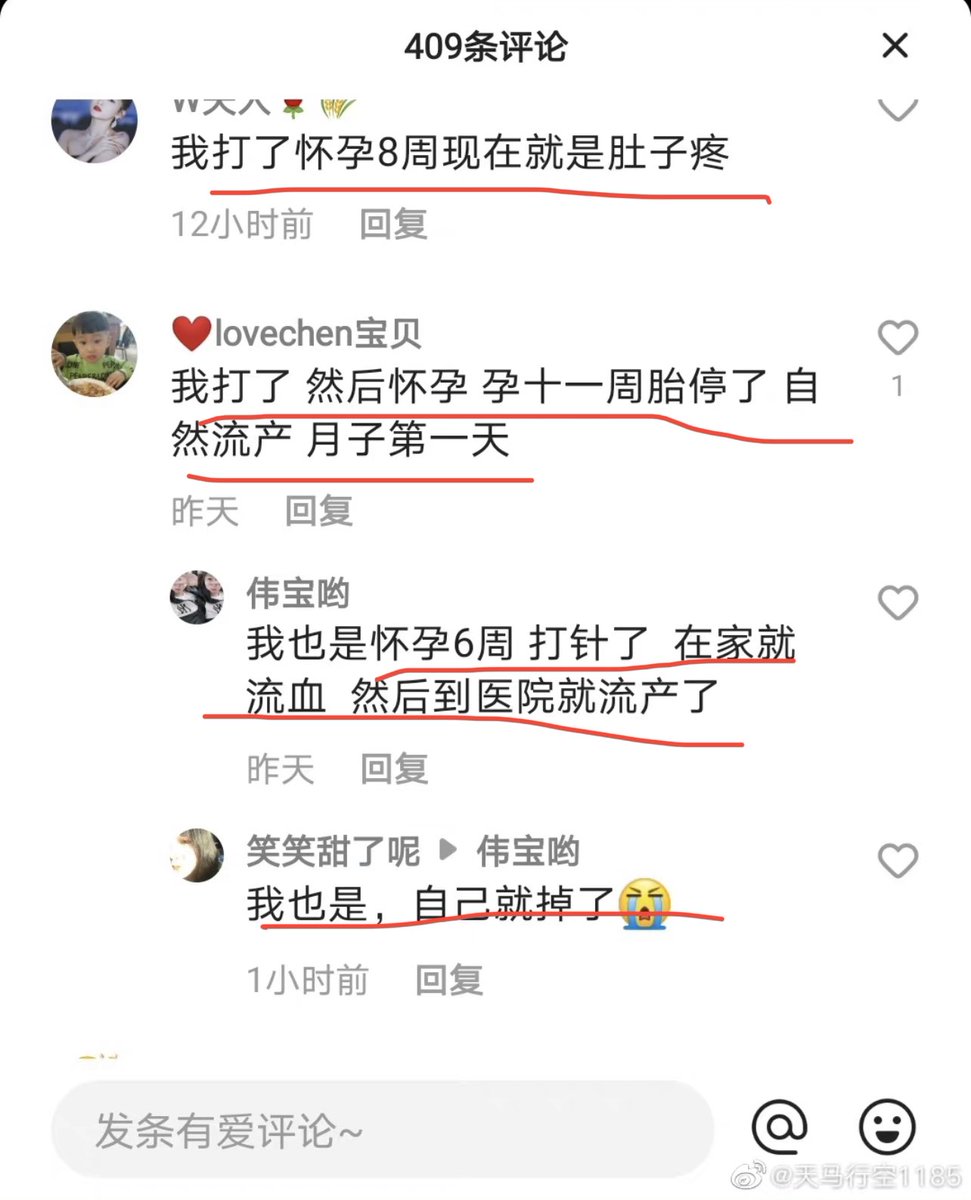Screen dimensions: 971x1200
Task: Open 伟宝哟's profile avatar
Action: pos(196,597)
